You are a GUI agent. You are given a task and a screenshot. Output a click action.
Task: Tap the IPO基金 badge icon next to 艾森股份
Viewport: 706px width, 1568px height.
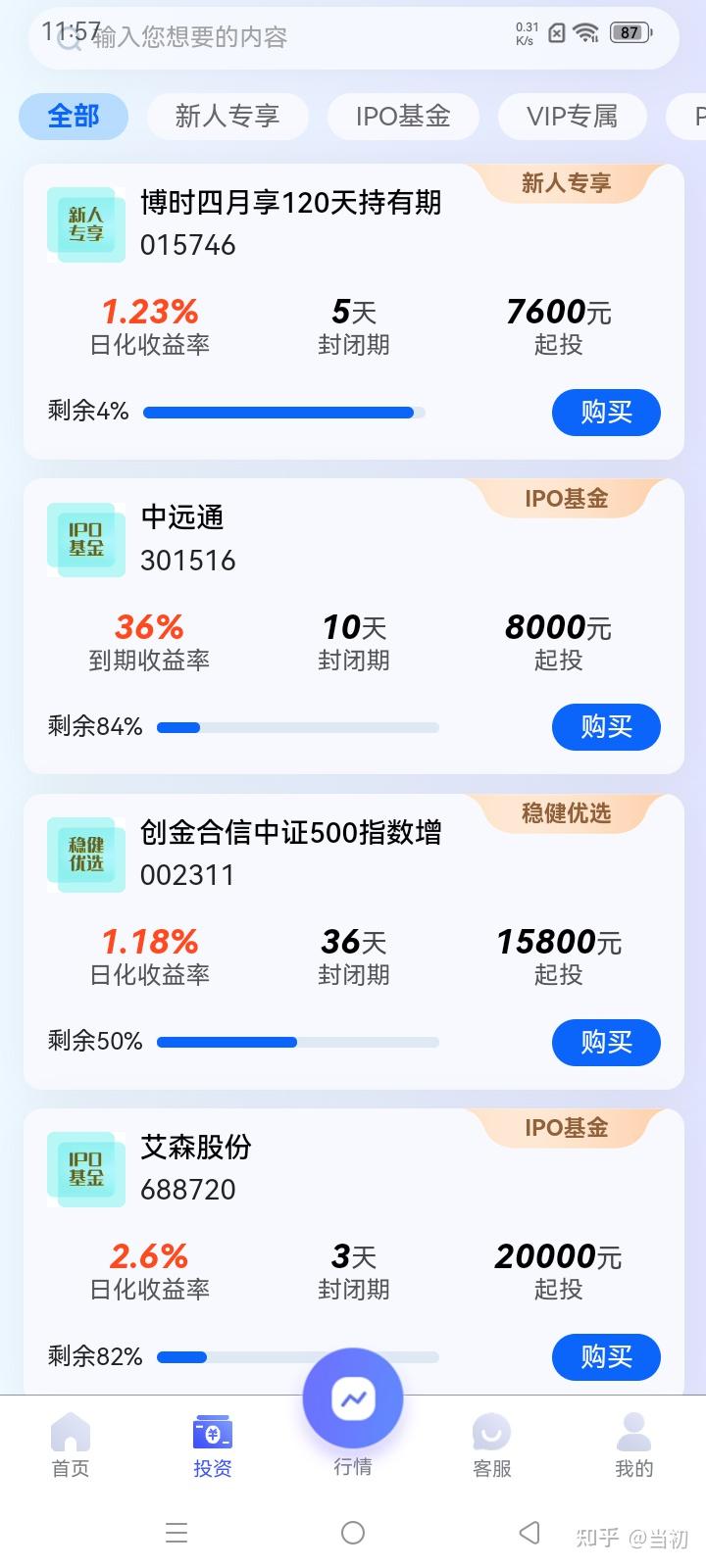click(85, 1168)
